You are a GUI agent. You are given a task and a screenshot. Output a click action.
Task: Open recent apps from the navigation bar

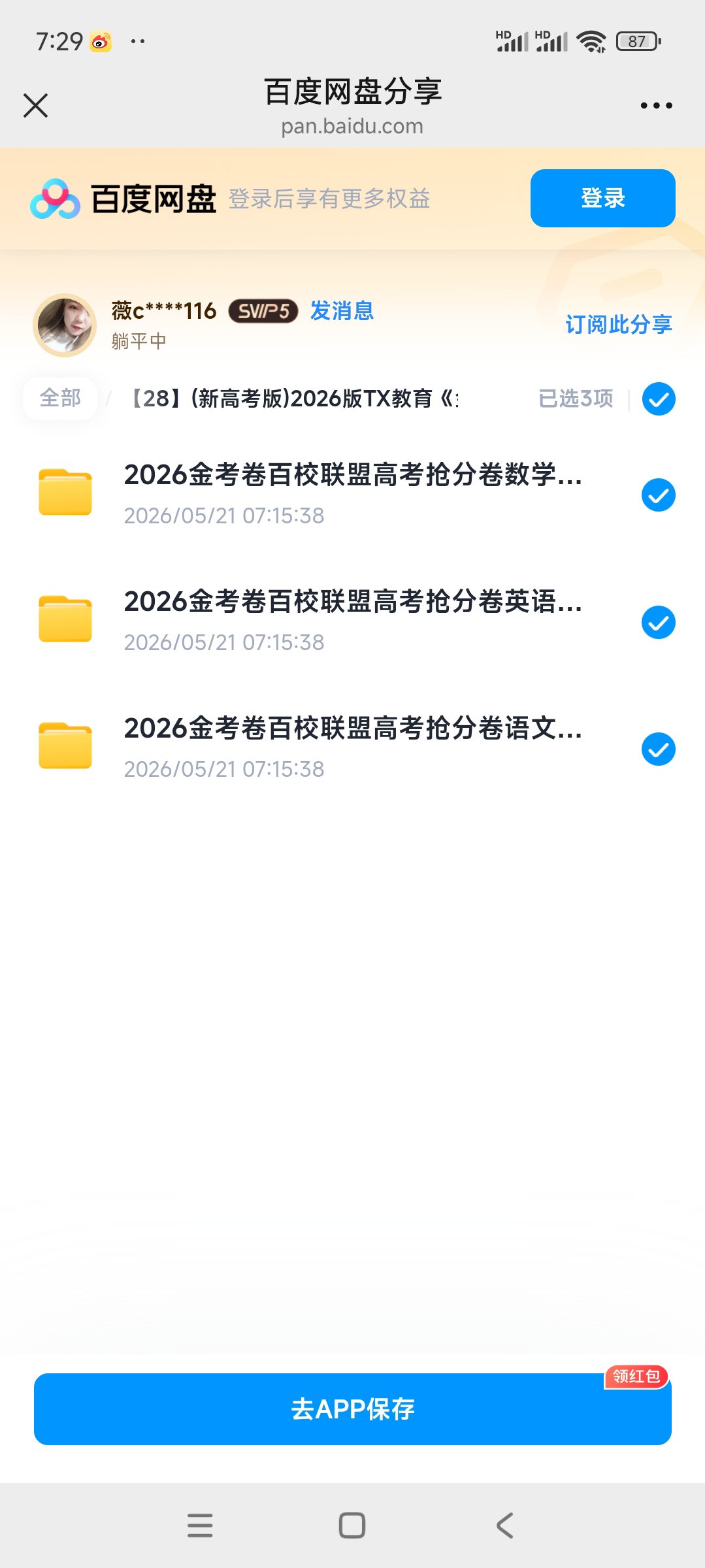pos(200,1526)
